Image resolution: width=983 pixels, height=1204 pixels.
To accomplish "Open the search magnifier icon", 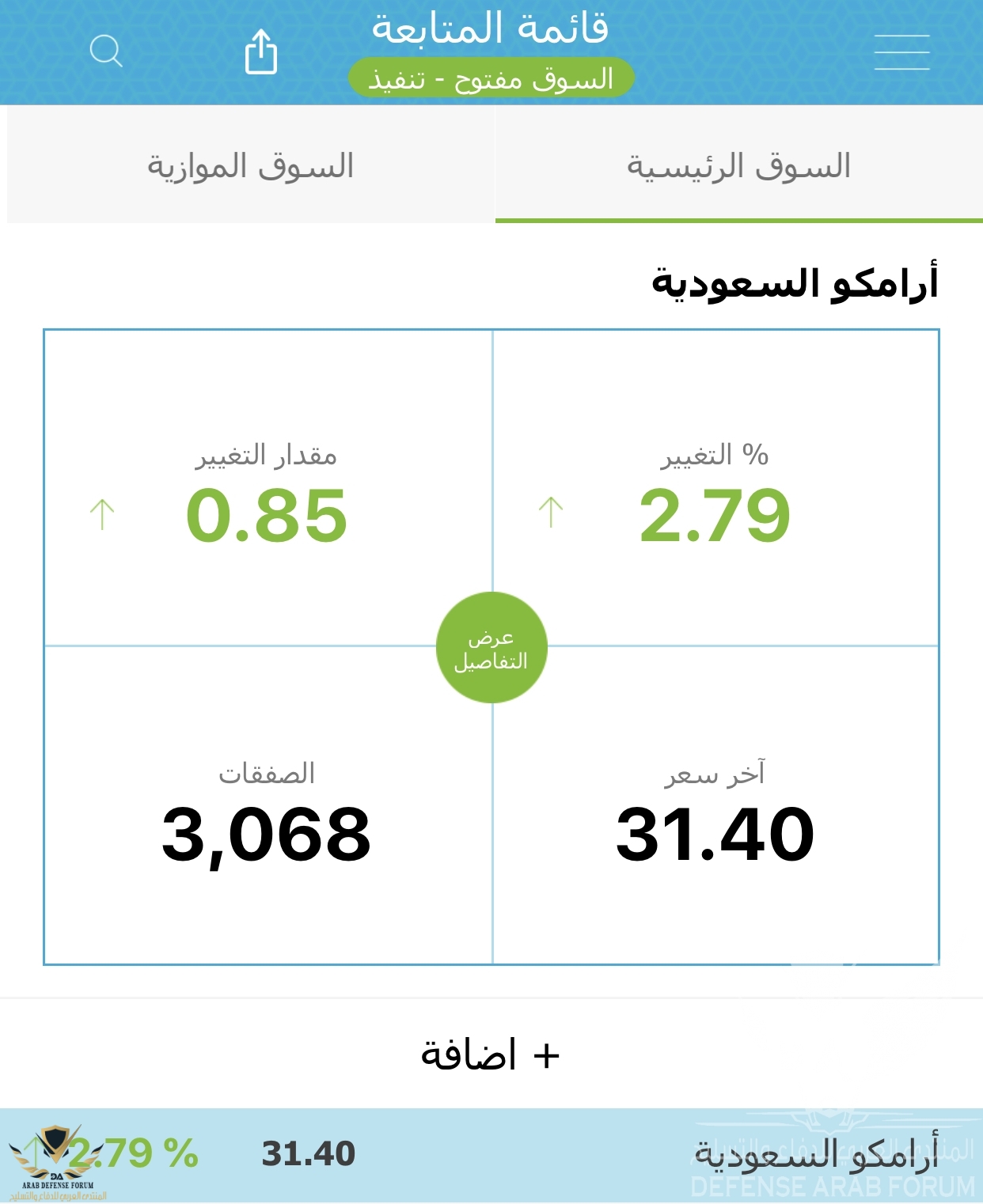I will click(x=106, y=51).
